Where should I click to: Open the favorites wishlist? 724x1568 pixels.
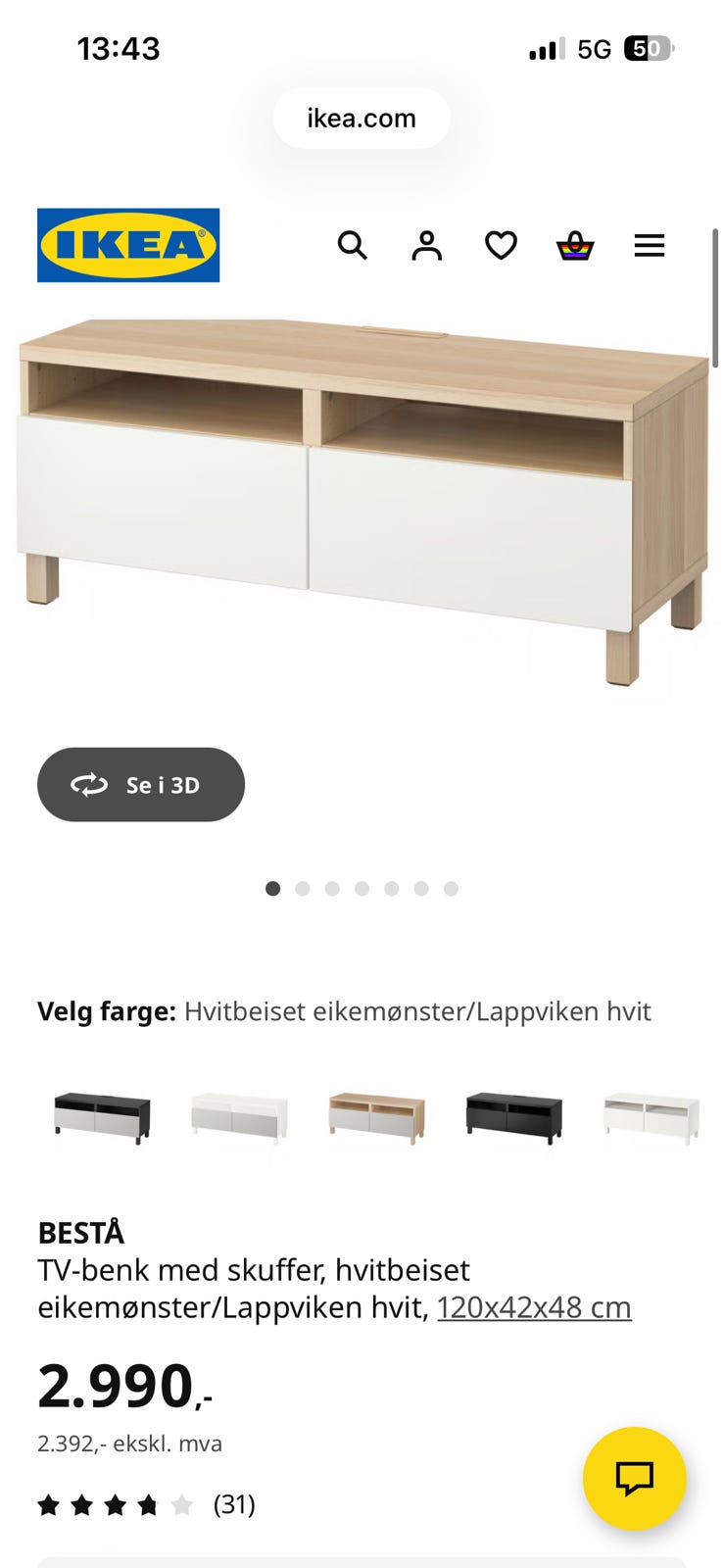(501, 246)
